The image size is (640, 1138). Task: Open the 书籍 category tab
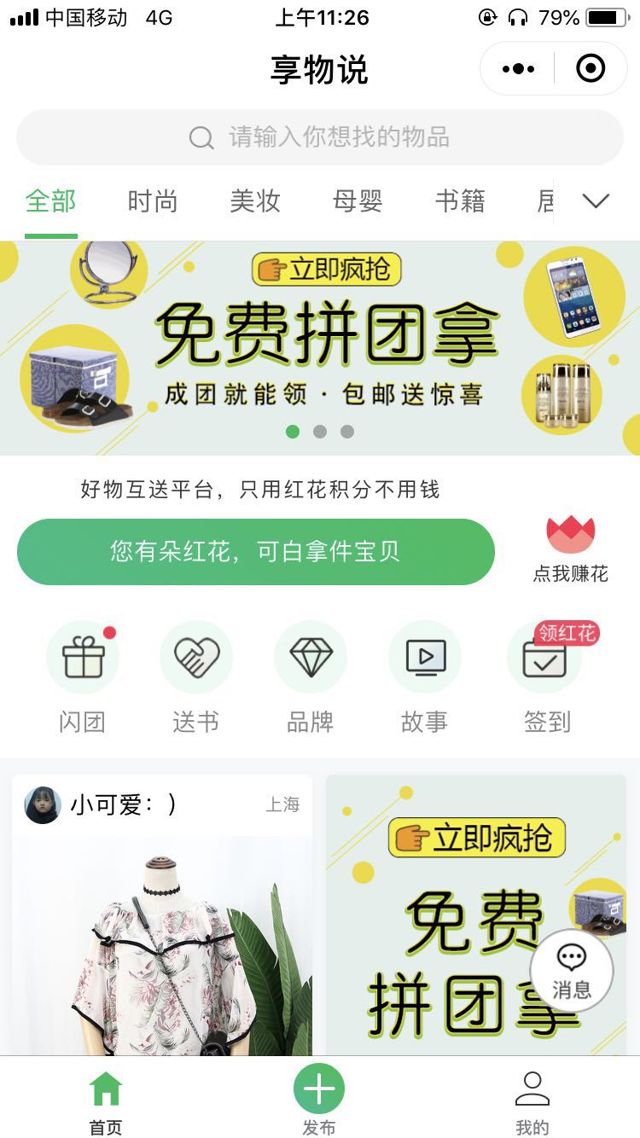click(x=460, y=201)
